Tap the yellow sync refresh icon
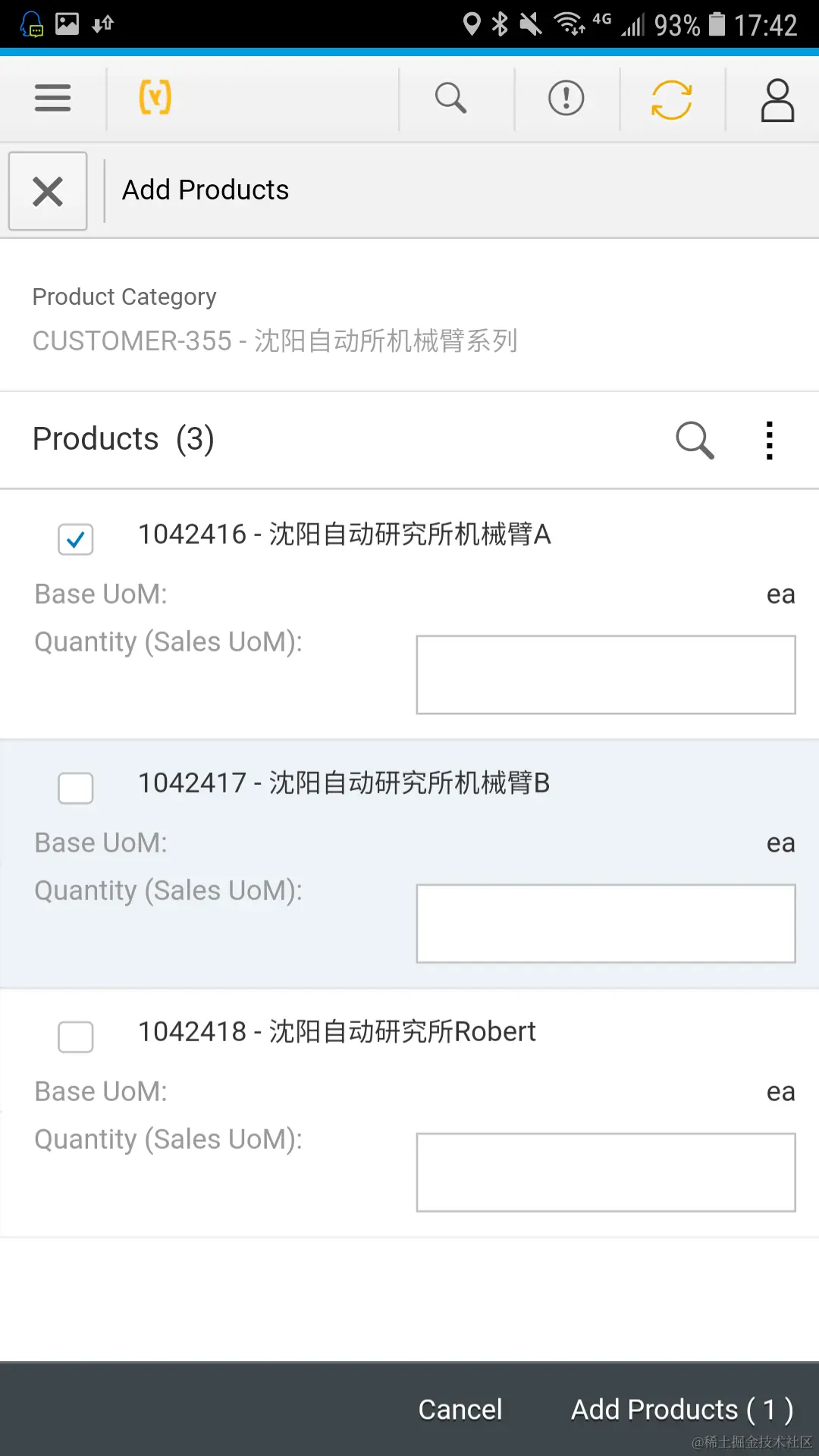This screenshot has width=819, height=1456. pyautogui.click(x=671, y=100)
